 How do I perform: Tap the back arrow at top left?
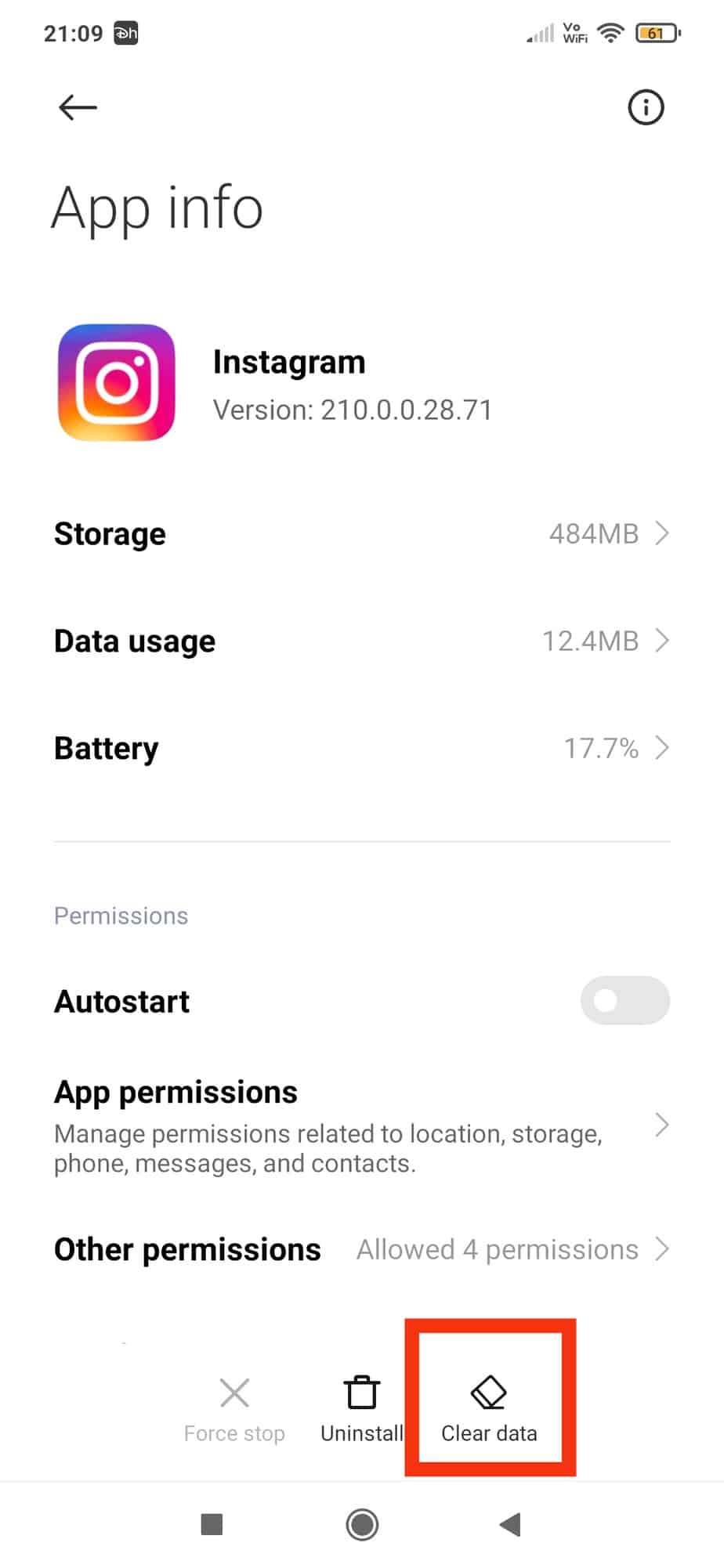(x=77, y=107)
